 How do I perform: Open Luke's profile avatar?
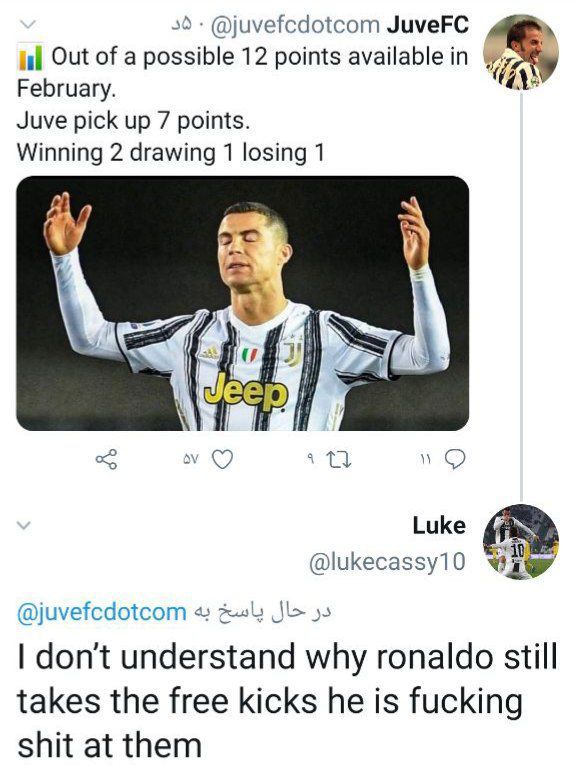pos(521,542)
